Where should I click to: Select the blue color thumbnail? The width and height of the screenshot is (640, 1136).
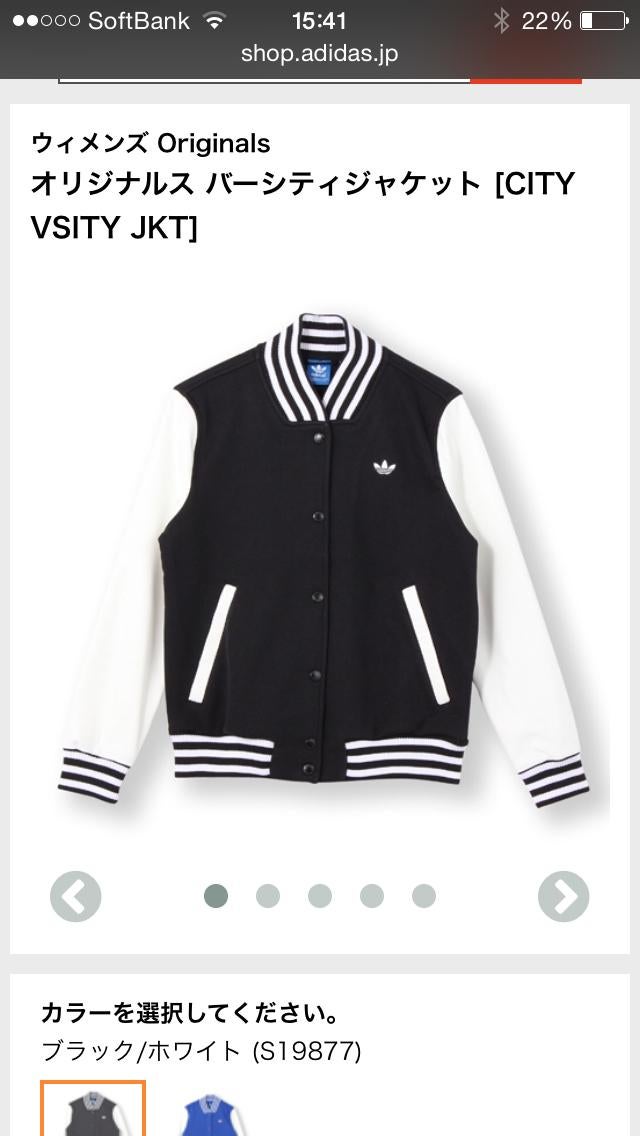(x=214, y=1110)
